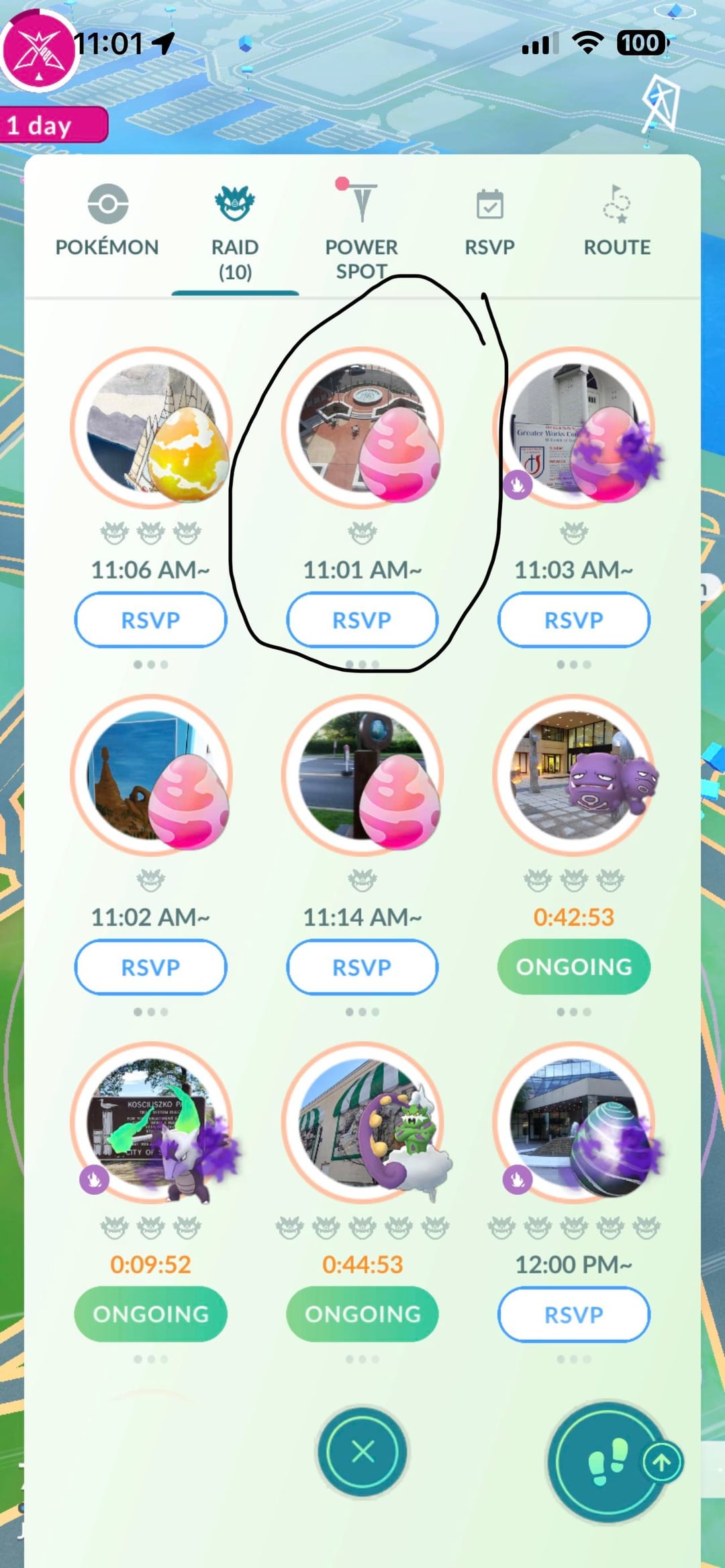This screenshot has height=1568, width=725.
Task: RSVP to the 12:00 PM raid
Action: (x=573, y=1314)
